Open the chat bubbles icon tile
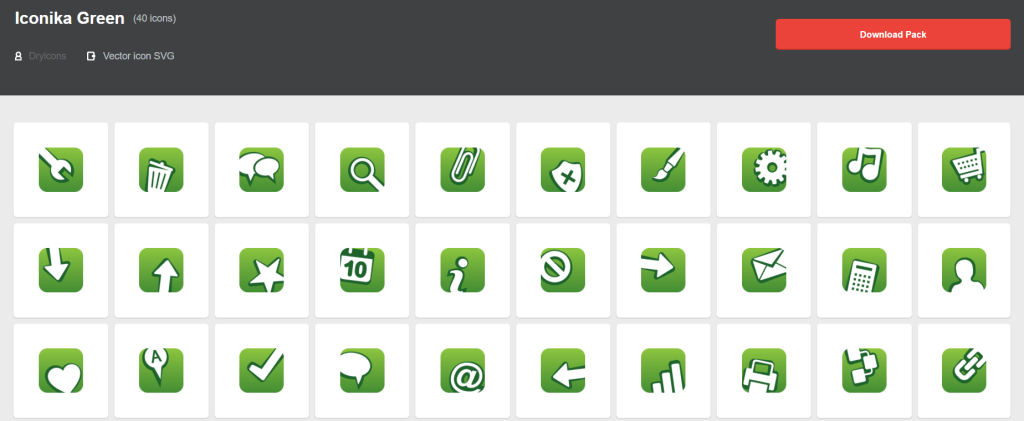Image resolution: width=1024 pixels, height=421 pixels. click(x=261, y=169)
